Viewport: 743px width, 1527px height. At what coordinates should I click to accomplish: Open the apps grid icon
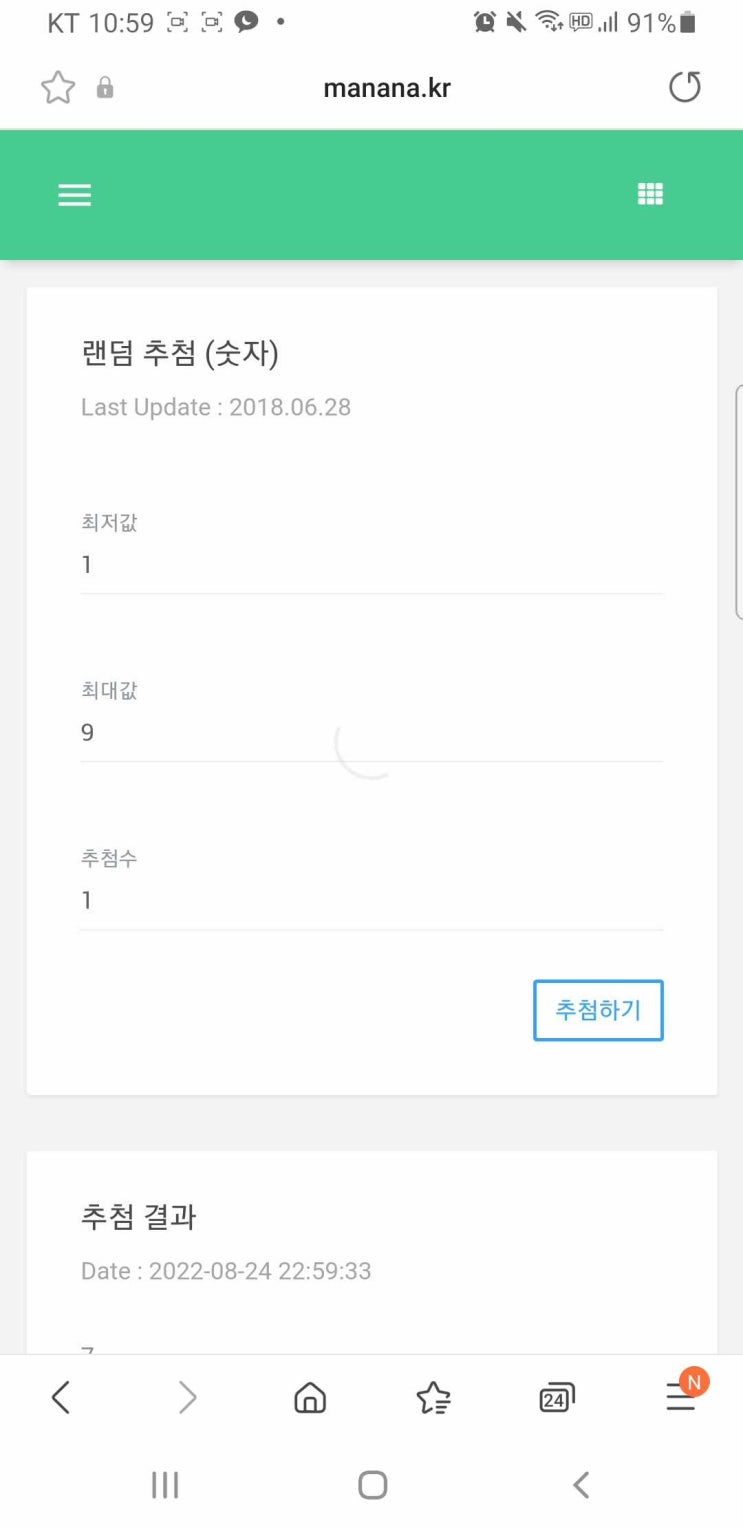pos(650,194)
